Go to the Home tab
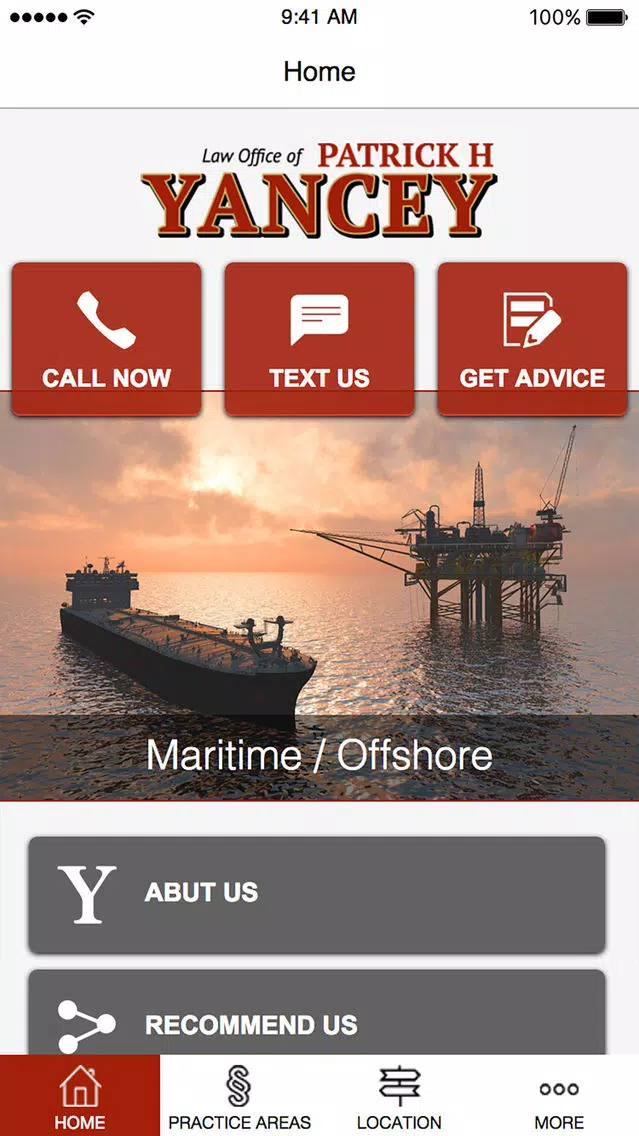 tap(80, 1096)
